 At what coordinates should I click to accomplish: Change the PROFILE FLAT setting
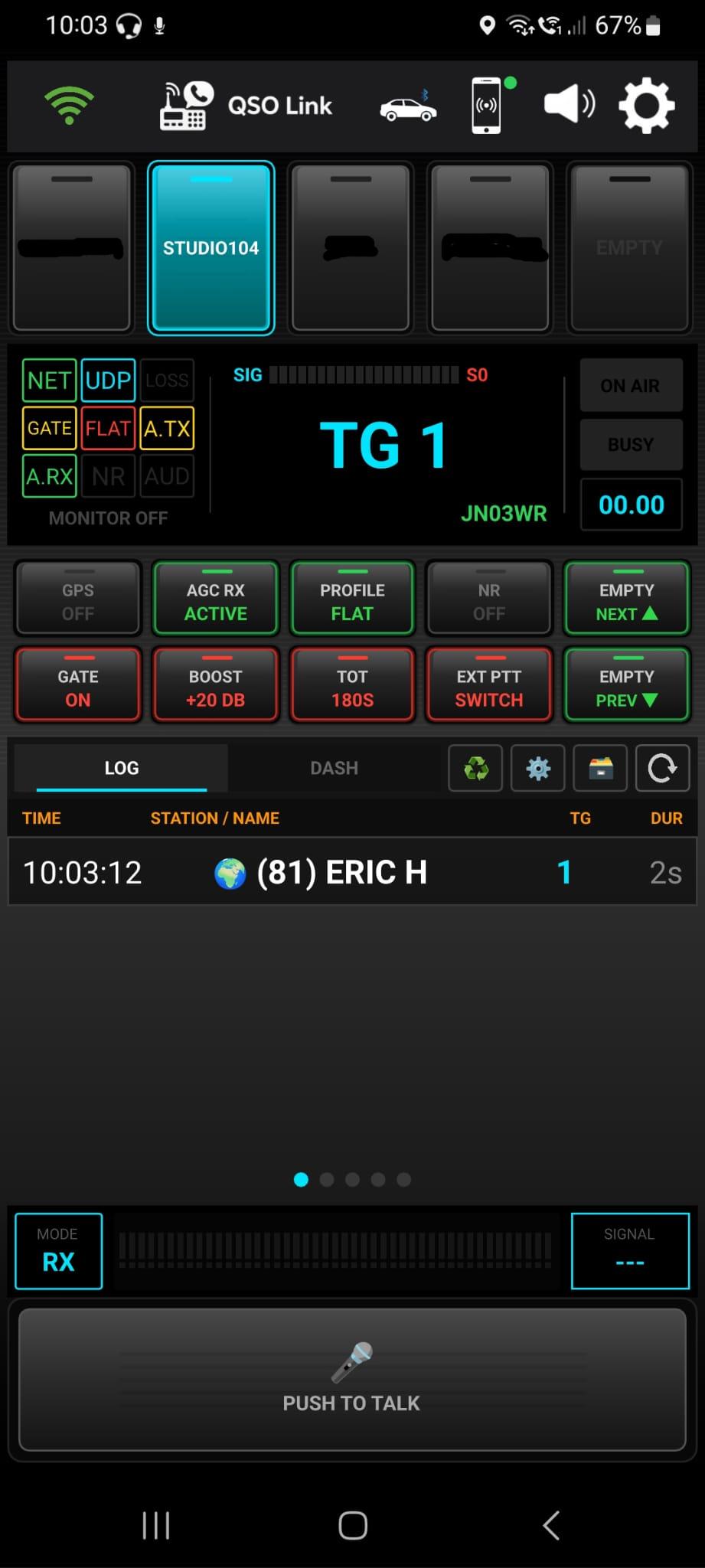(352, 601)
